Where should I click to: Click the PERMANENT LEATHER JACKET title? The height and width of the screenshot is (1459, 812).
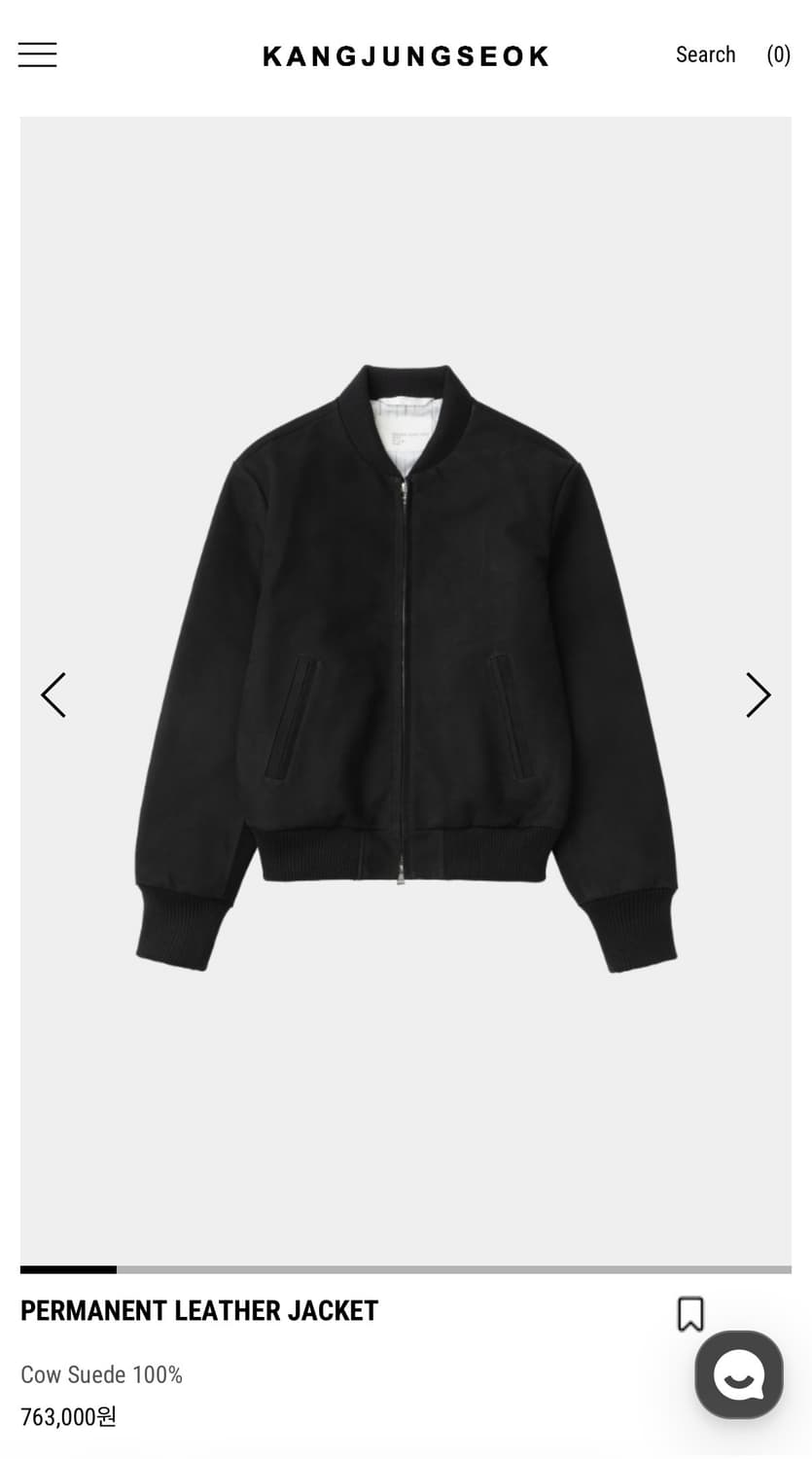[x=199, y=1310]
